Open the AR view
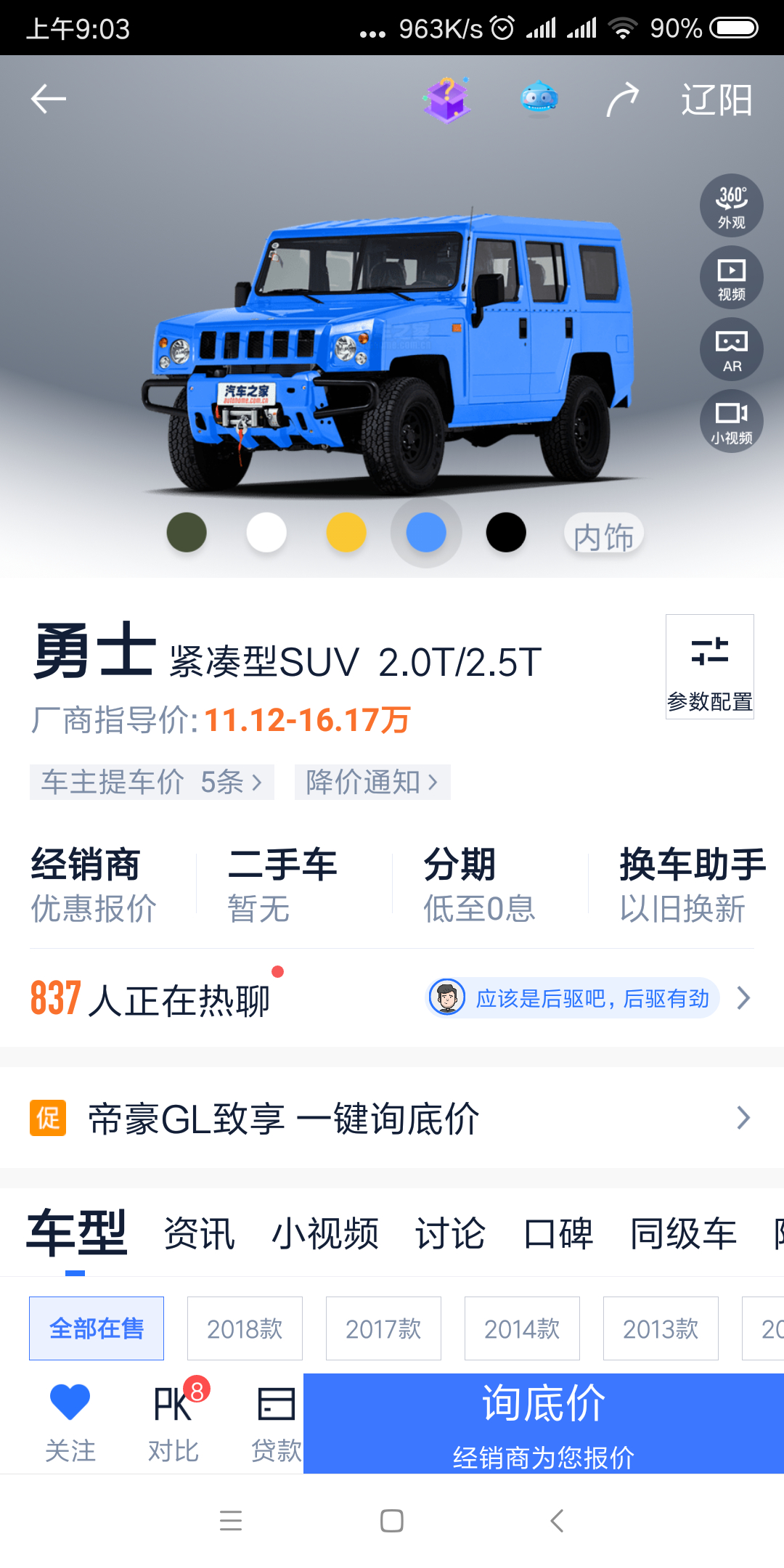 [x=731, y=349]
